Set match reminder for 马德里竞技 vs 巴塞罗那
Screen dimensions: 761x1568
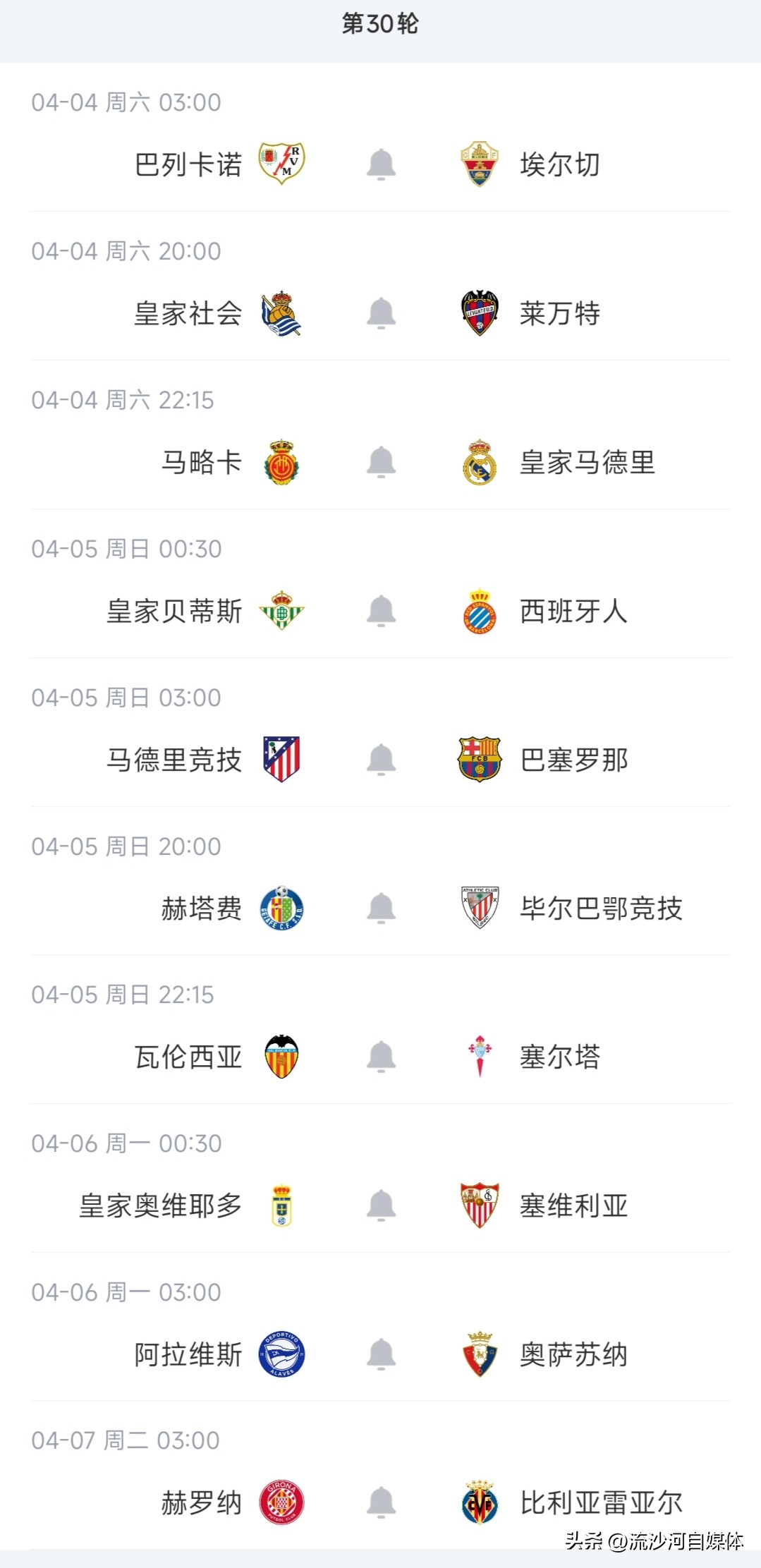click(381, 760)
